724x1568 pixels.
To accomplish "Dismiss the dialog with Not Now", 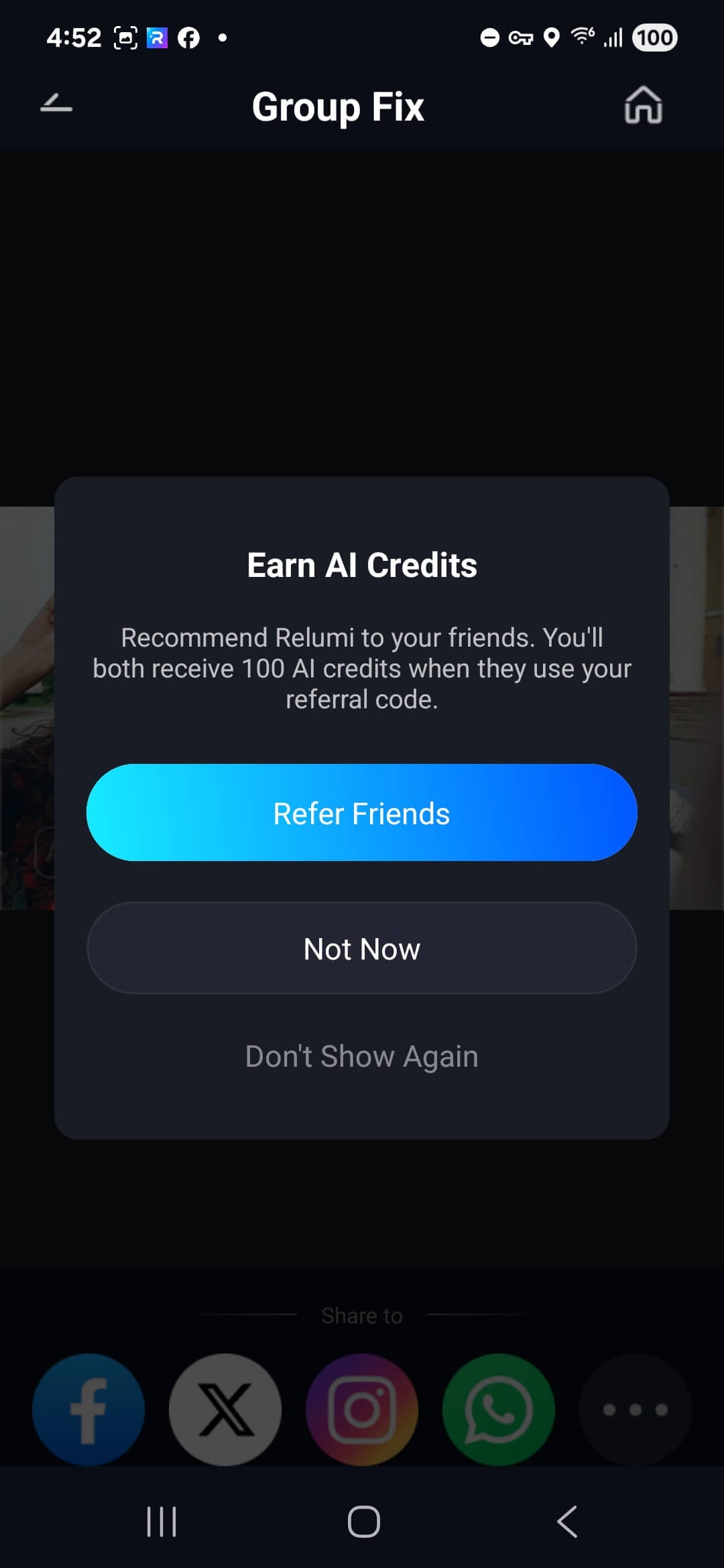I will click(x=362, y=948).
